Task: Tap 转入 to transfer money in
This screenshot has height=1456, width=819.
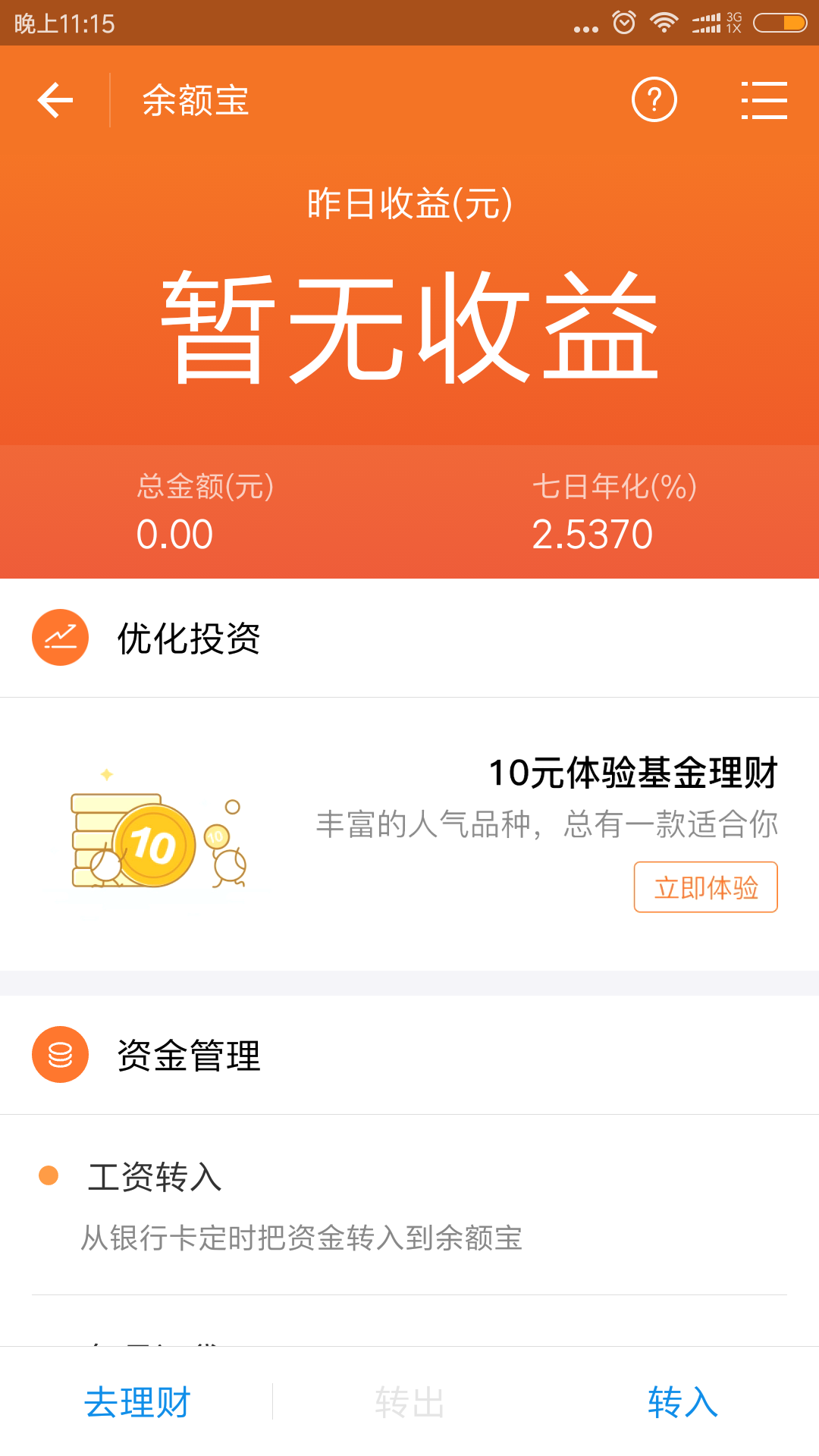Action: coord(681,1402)
